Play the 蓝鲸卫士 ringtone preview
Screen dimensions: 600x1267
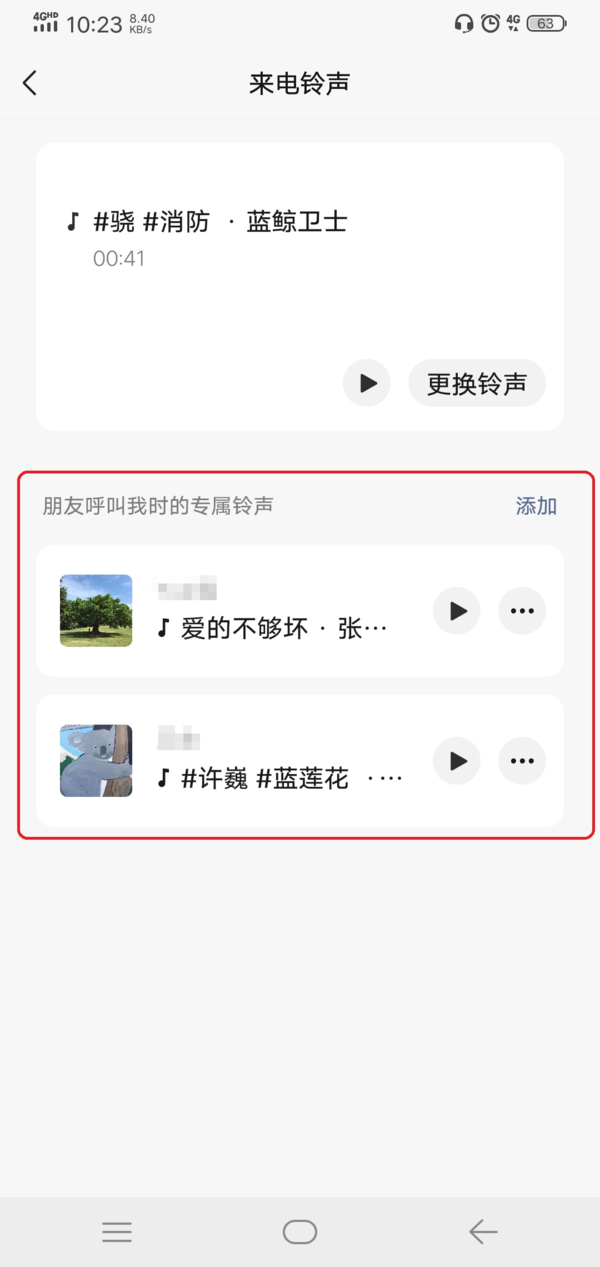tap(367, 383)
